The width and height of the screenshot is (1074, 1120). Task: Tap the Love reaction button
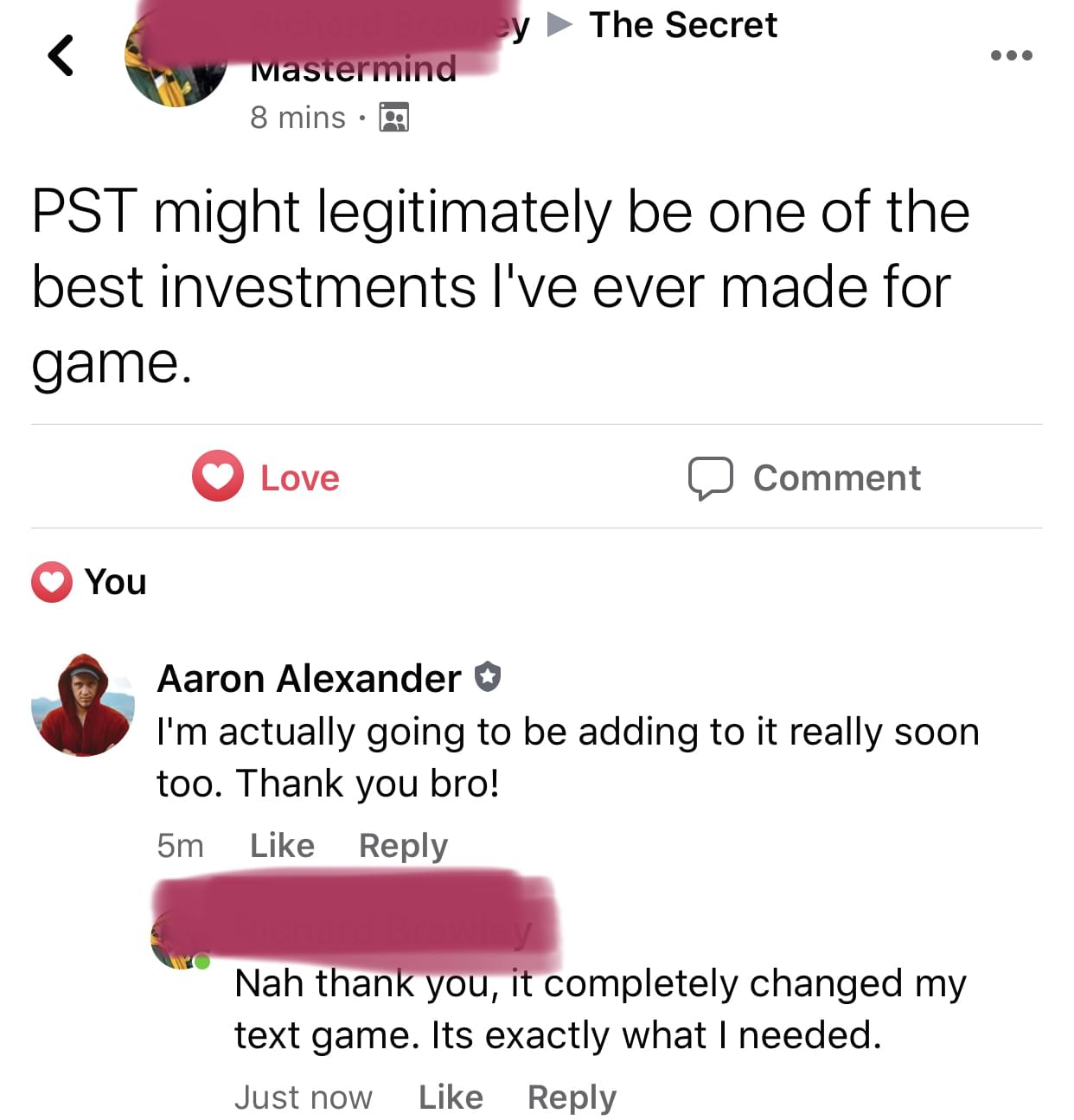(x=266, y=477)
